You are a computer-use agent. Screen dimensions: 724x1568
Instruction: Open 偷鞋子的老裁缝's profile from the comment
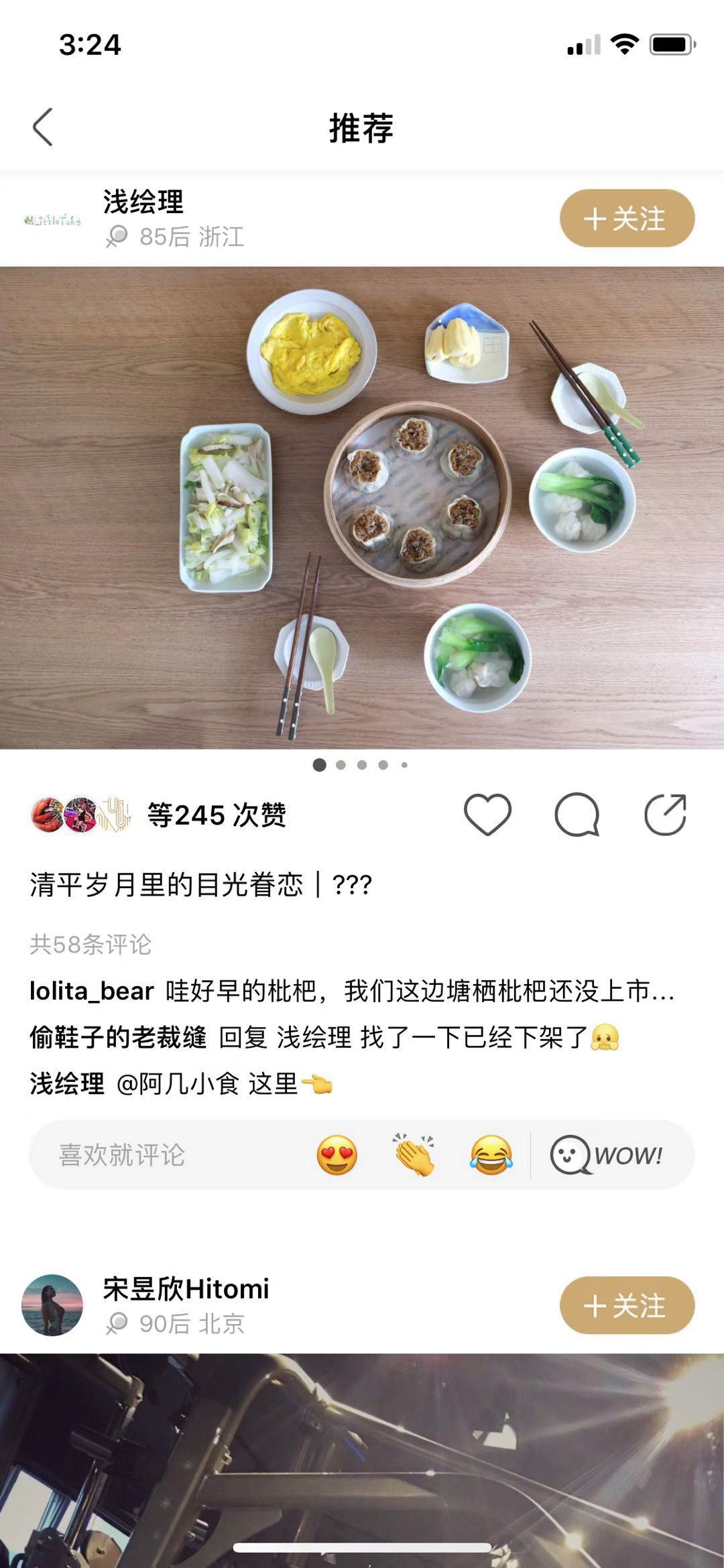pos(118,1037)
